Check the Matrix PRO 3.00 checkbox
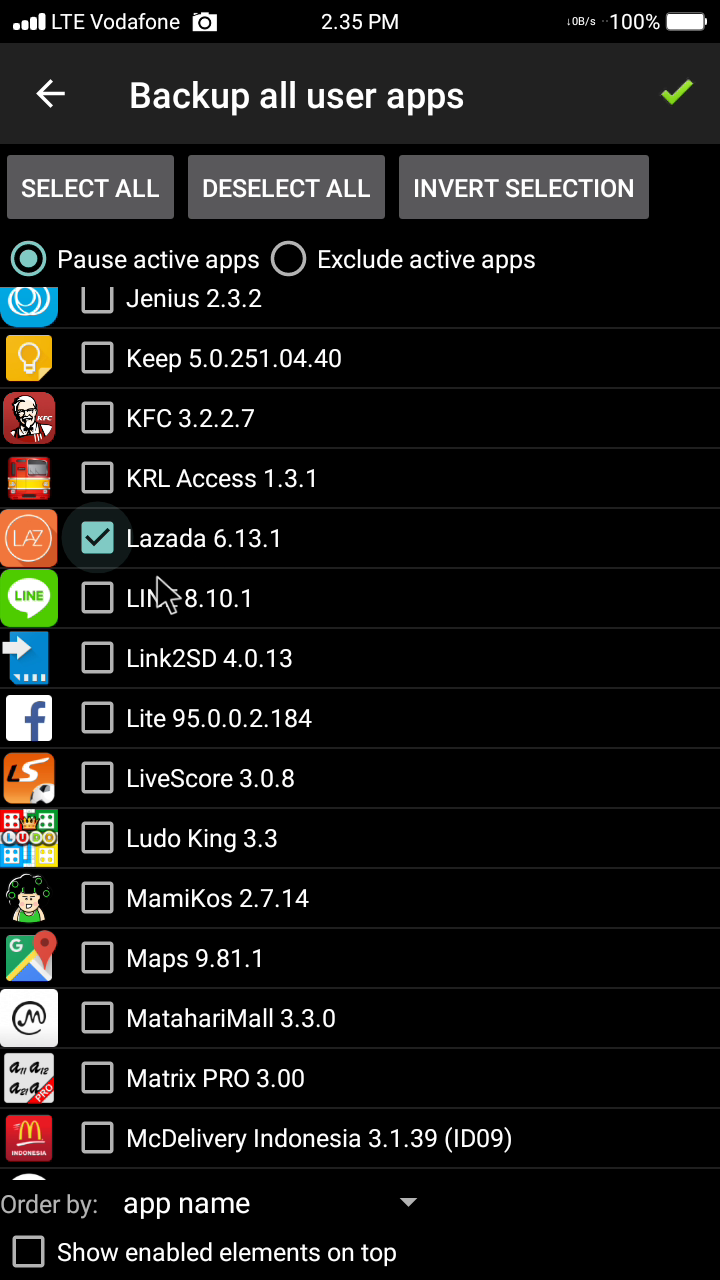720x1280 pixels. point(97,1078)
